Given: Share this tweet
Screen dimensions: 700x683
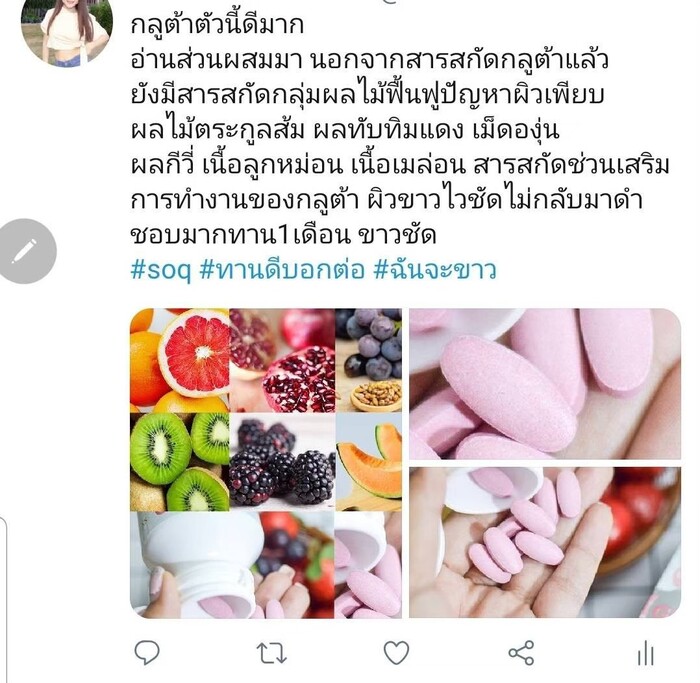Looking at the screenshot, I should point(521,653).
